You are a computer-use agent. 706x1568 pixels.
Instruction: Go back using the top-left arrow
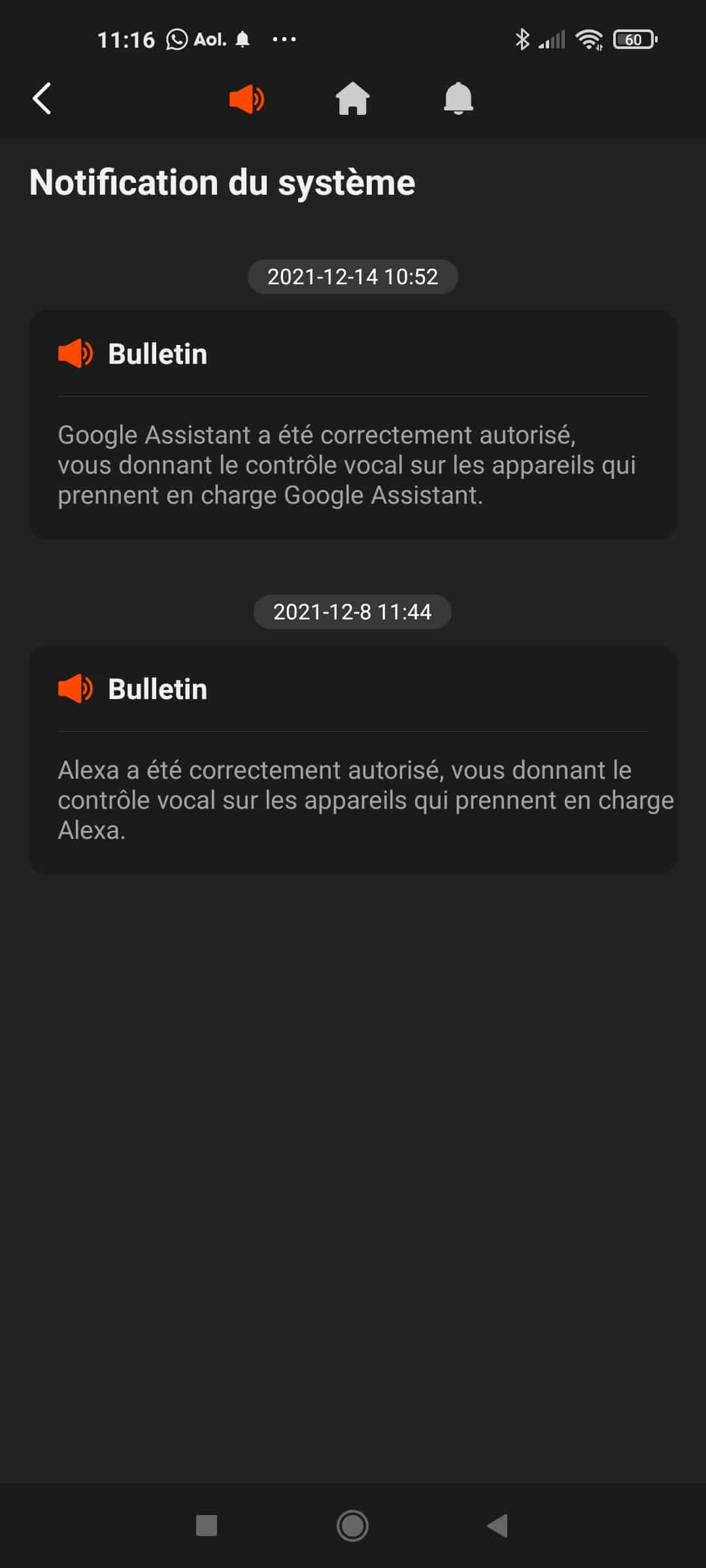(42, 99)
